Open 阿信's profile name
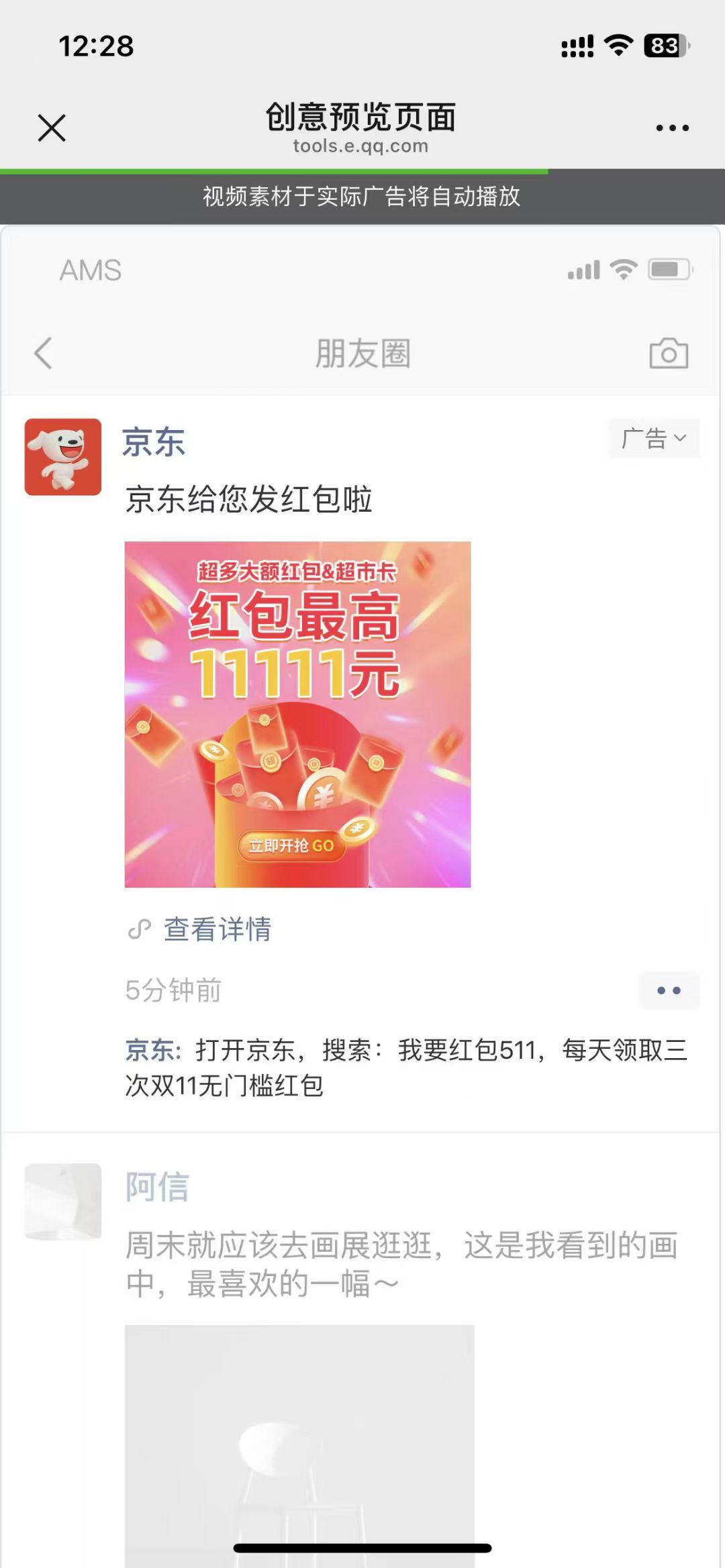 coord(157,1186)
